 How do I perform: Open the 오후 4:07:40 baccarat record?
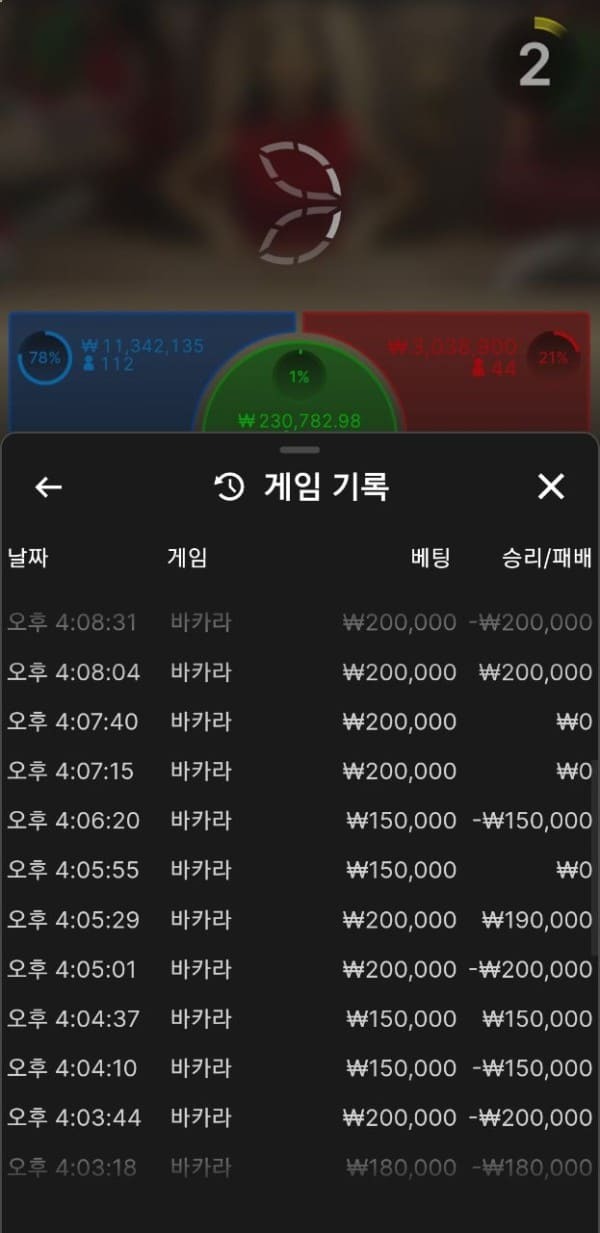(299, 722)
